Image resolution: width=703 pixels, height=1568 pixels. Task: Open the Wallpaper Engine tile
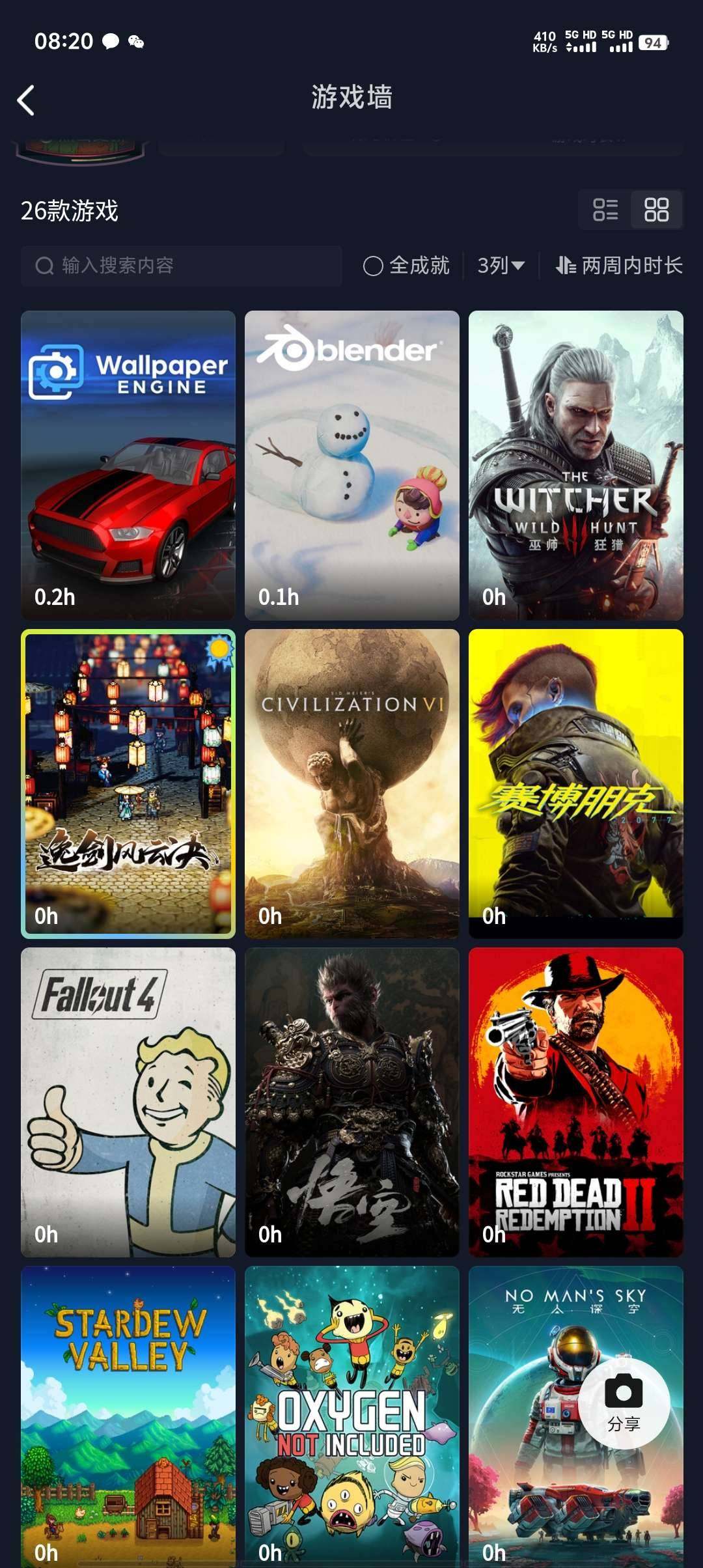coord(128,465)
